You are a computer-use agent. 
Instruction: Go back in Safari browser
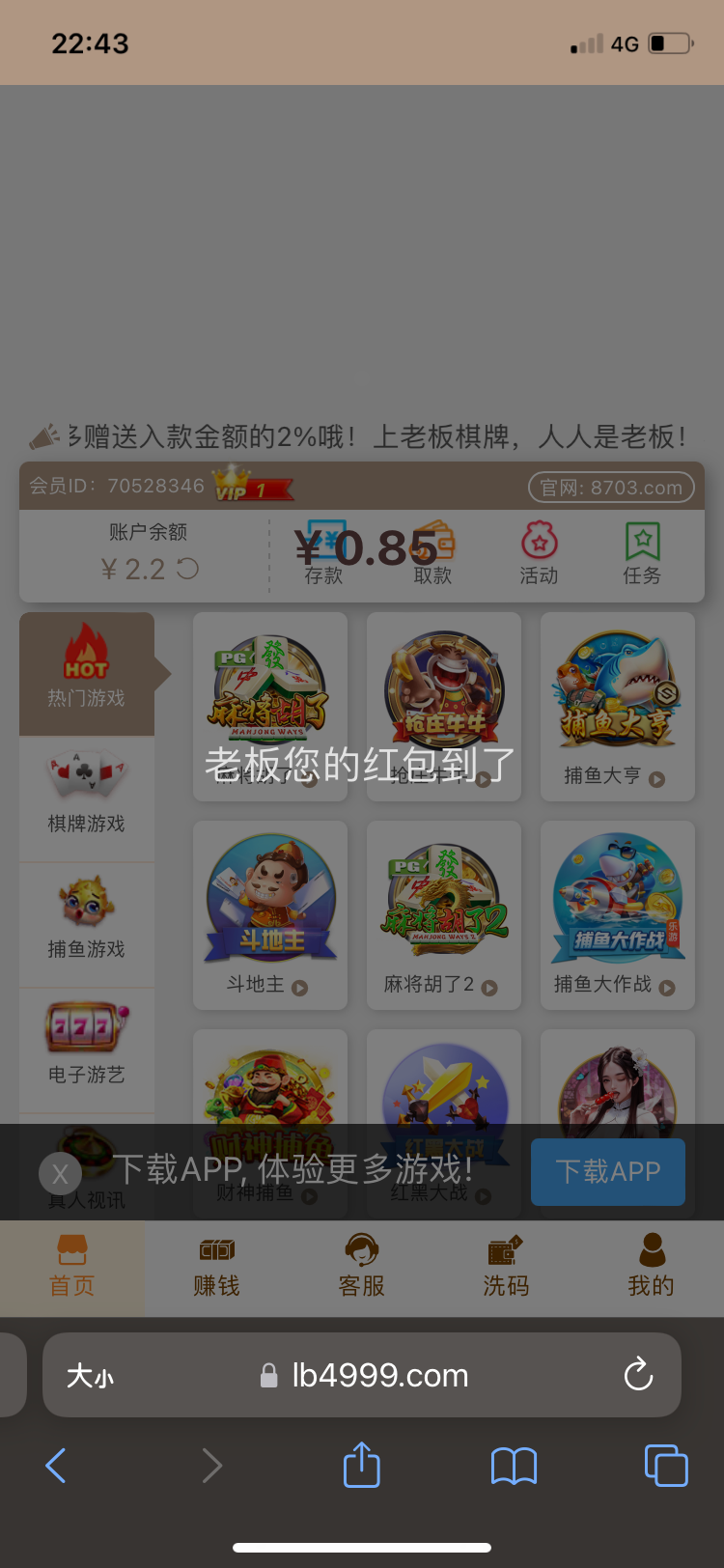[56, 1466]
